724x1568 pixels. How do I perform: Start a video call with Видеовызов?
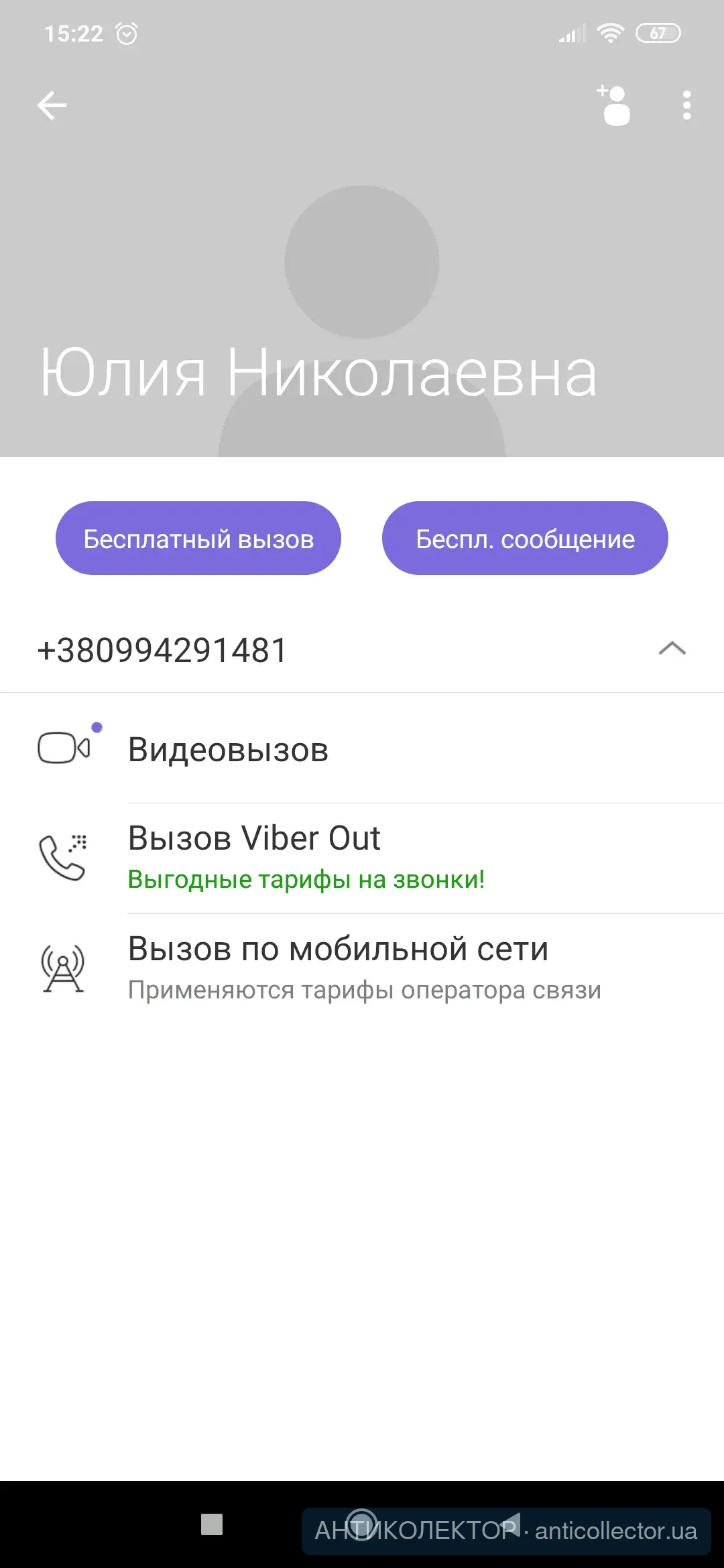[x=228, y=749]
